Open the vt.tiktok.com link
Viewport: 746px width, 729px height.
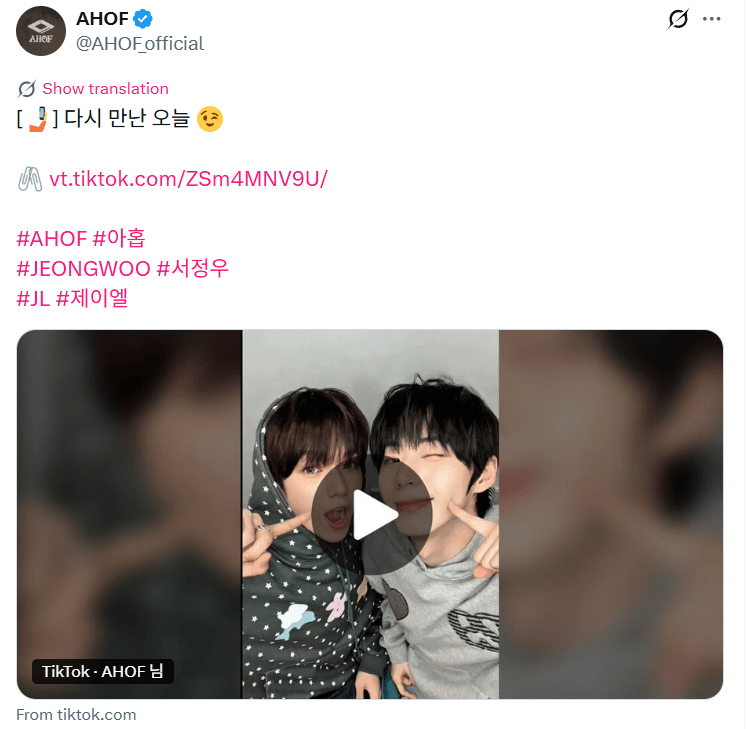point(188,179)
